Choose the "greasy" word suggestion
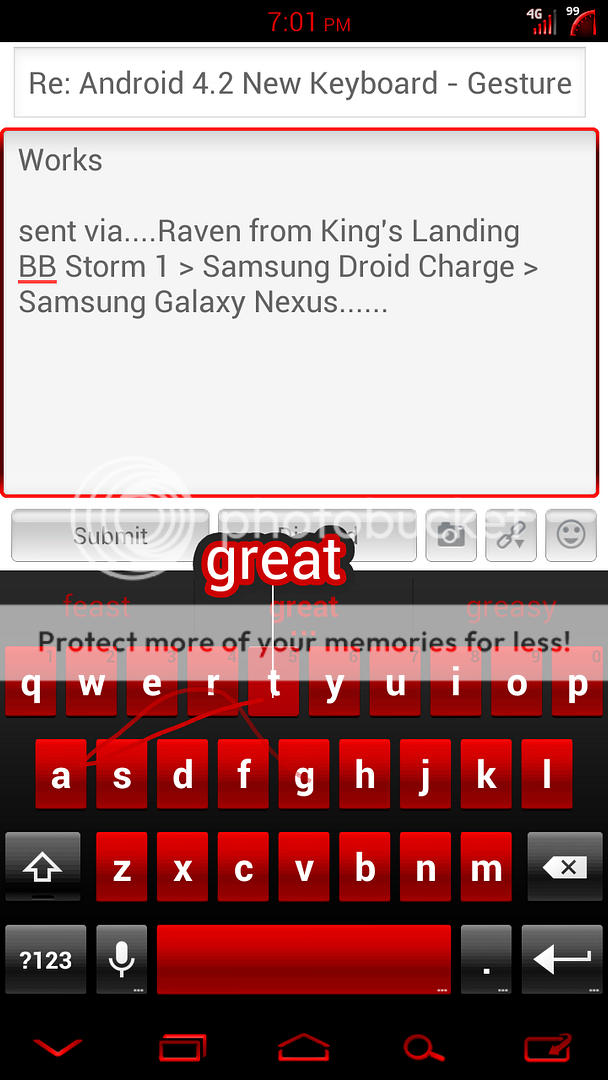Screen dimensions: 608x1080 click(510, 607)
